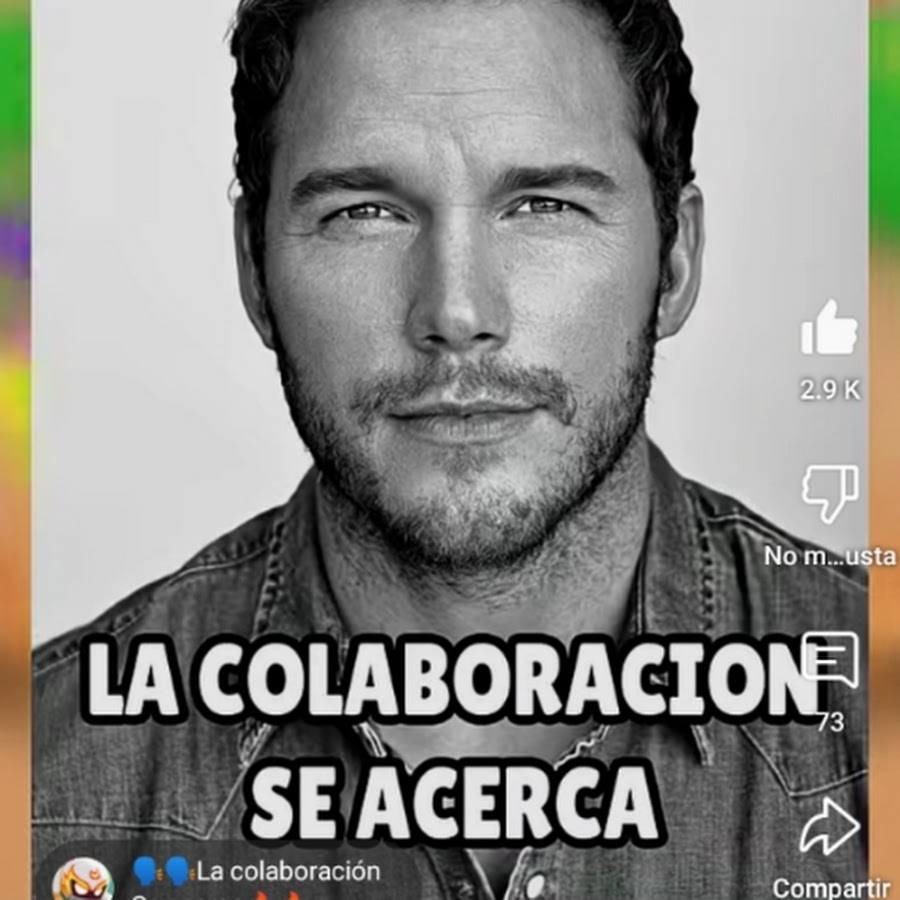The width and height of the screenshot is (900, 900).
Task: Open the comments with 73 replies
Action: coord(830,660)
